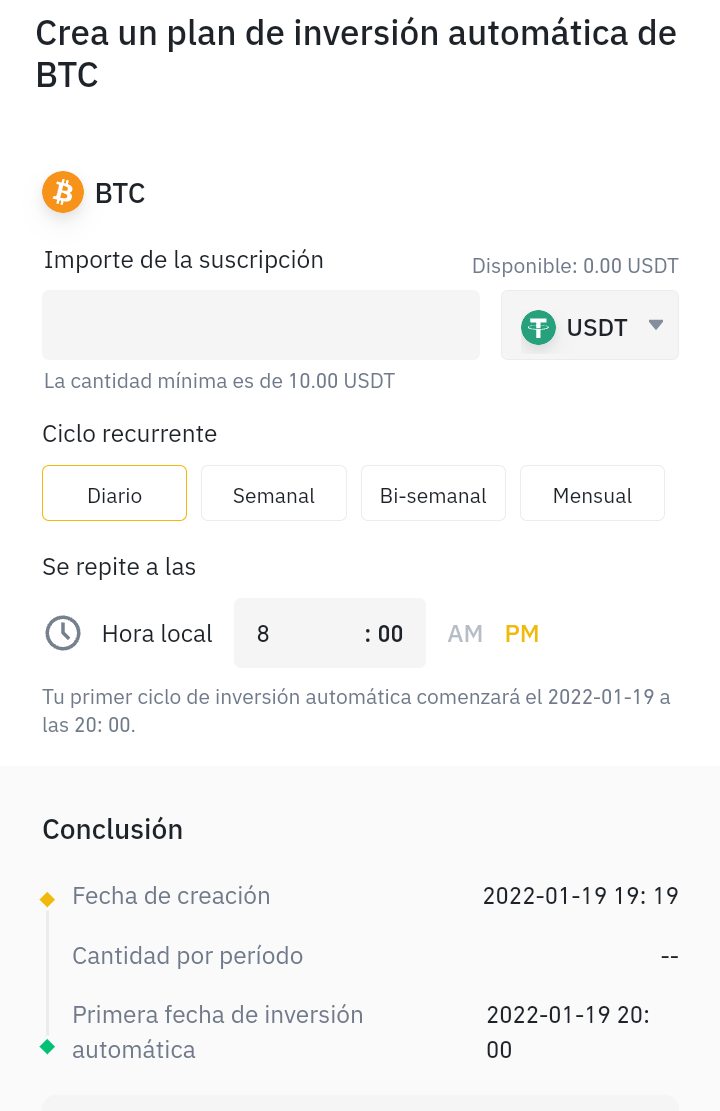720x1111 pixels.
Task: Set the time period to PM
Action: pos(522,633)
